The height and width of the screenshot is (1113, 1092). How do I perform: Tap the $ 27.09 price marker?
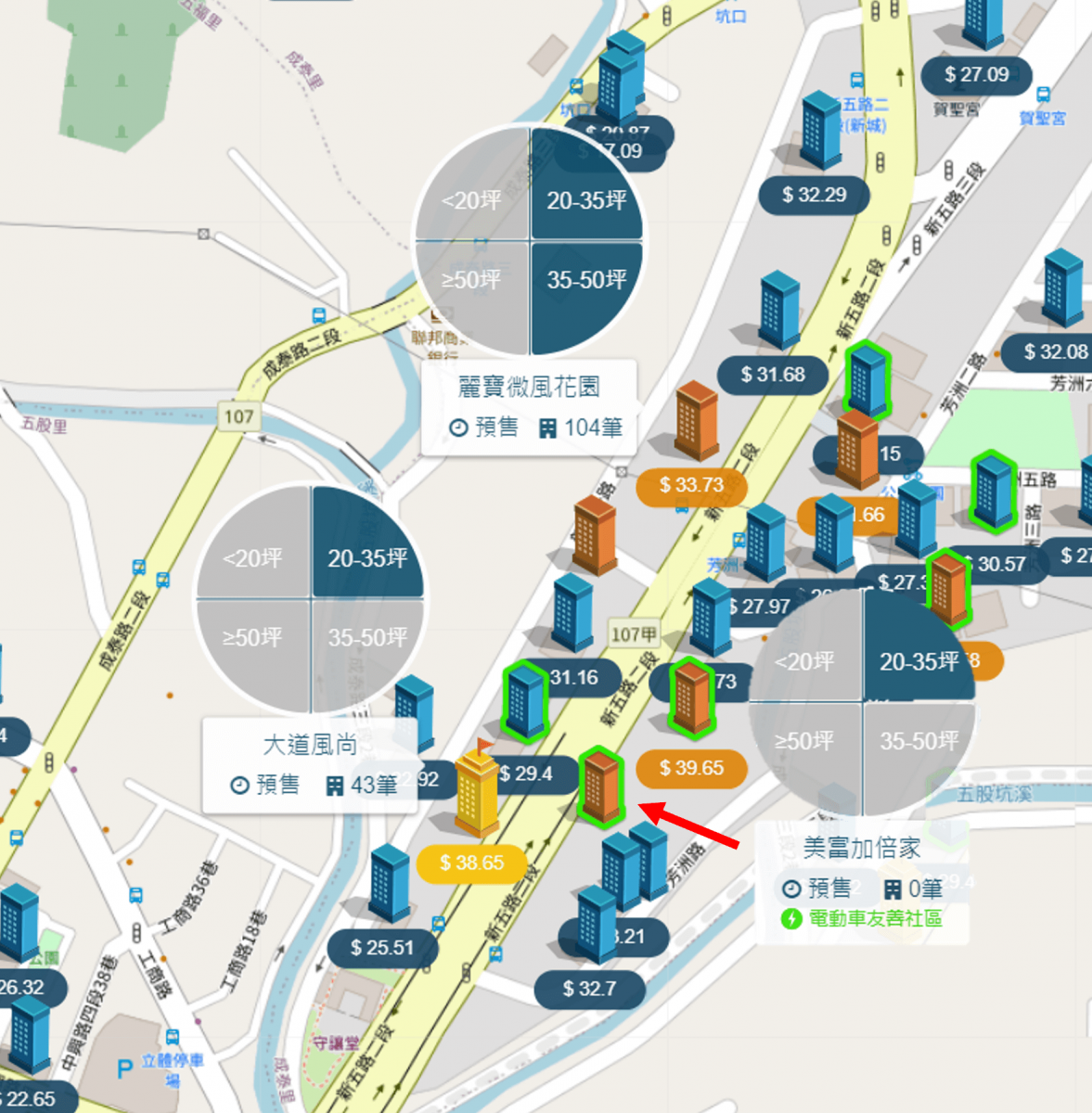[x=976, y=74]
